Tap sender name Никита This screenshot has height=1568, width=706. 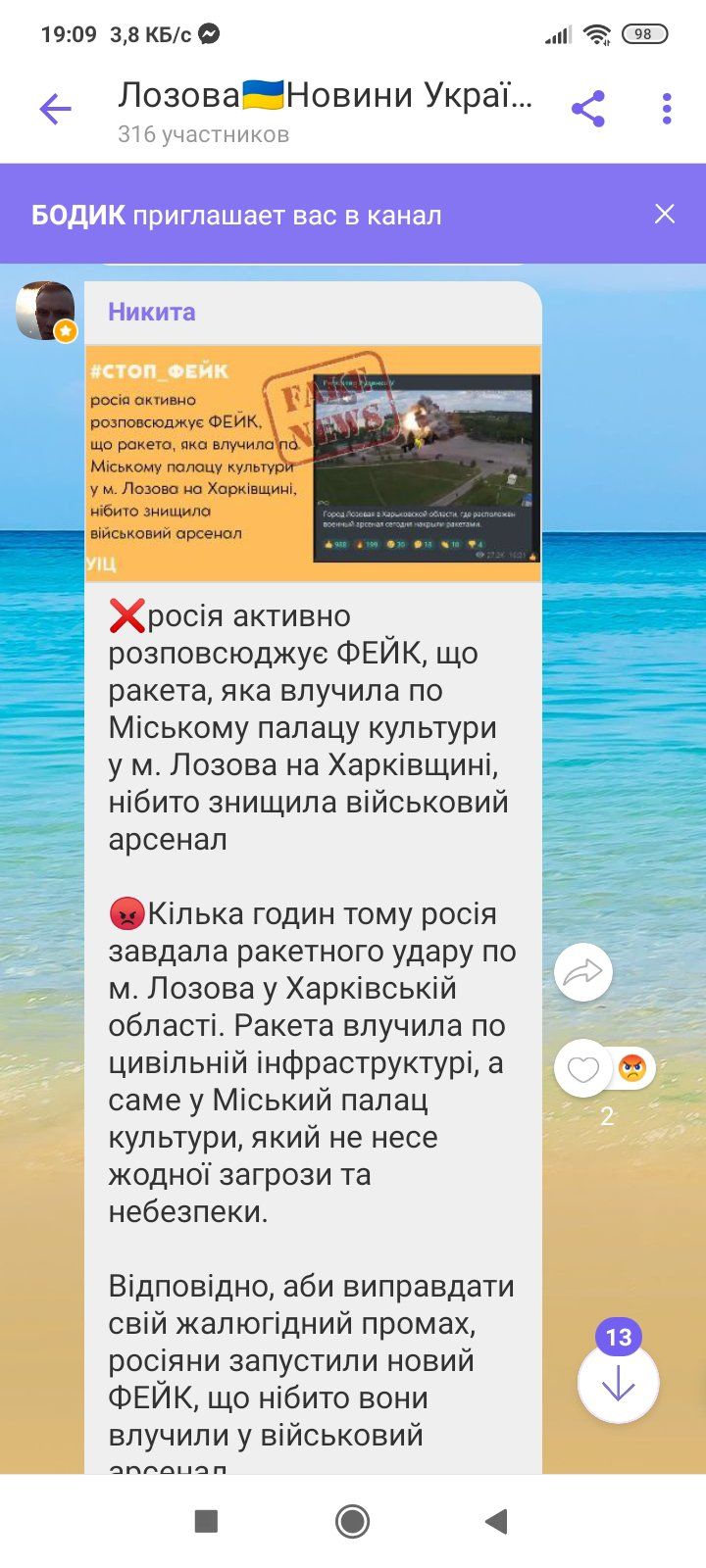(x=152, y=312)
